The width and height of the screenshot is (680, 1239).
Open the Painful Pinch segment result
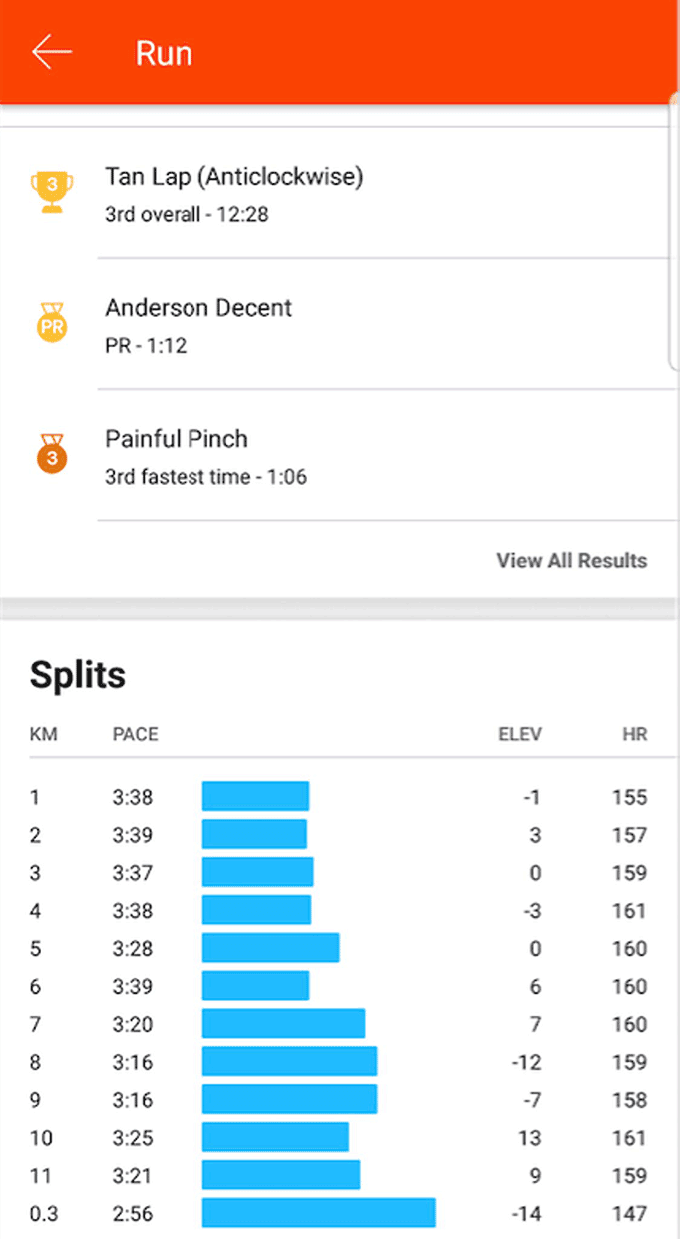(340, 455)
